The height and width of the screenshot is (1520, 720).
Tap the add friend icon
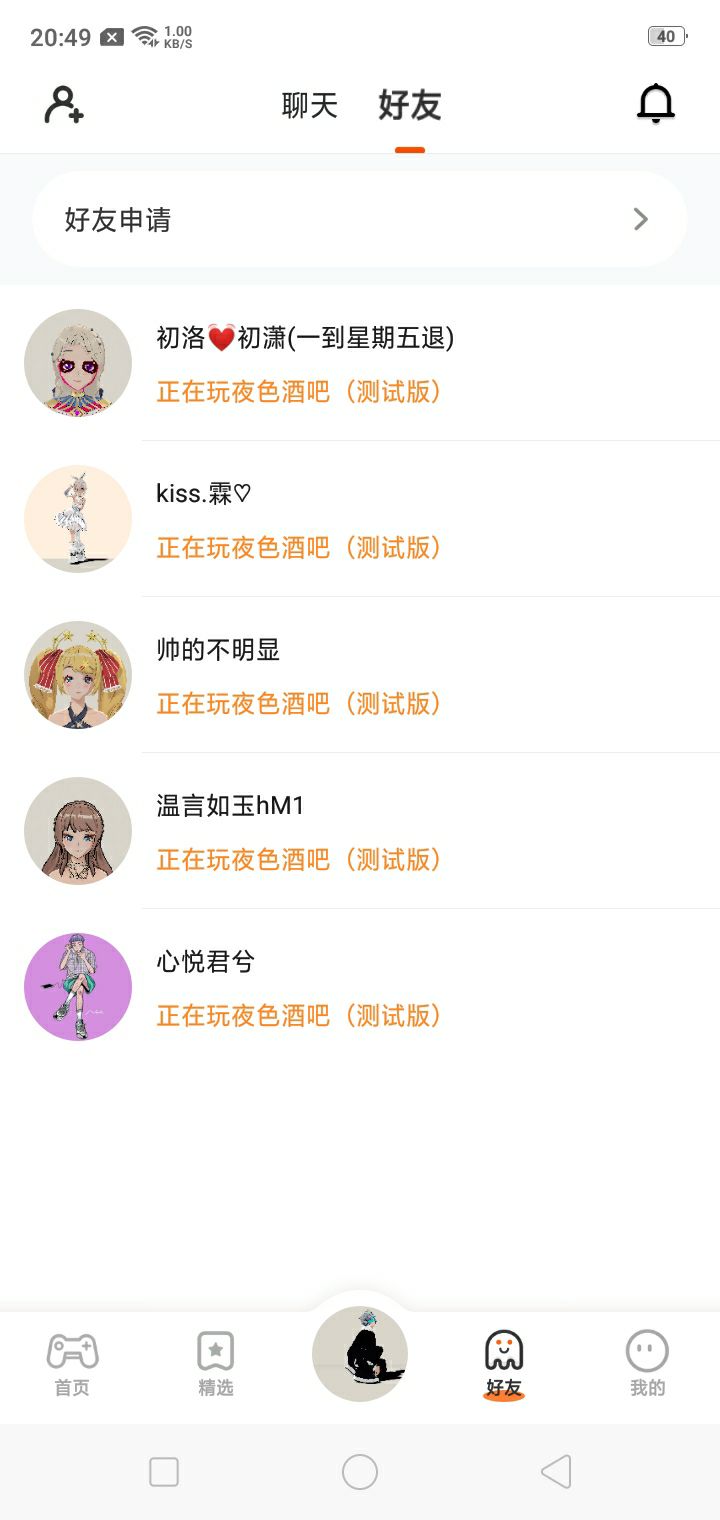point(64,105)
